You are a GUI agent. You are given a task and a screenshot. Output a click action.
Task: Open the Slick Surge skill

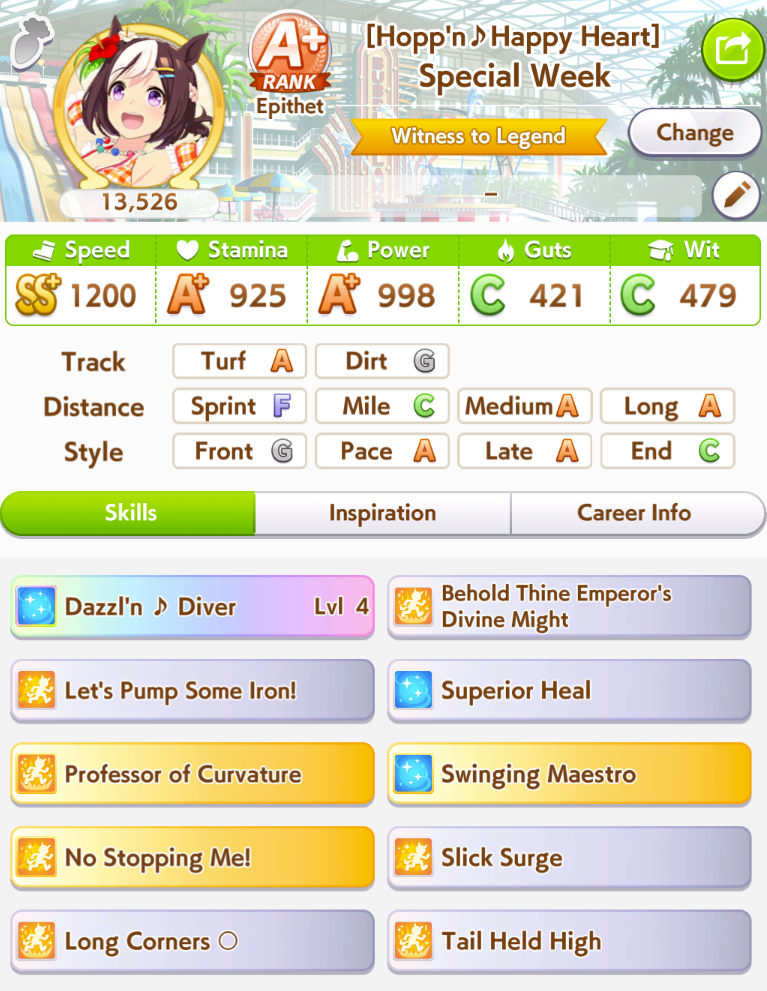(569, 858)
